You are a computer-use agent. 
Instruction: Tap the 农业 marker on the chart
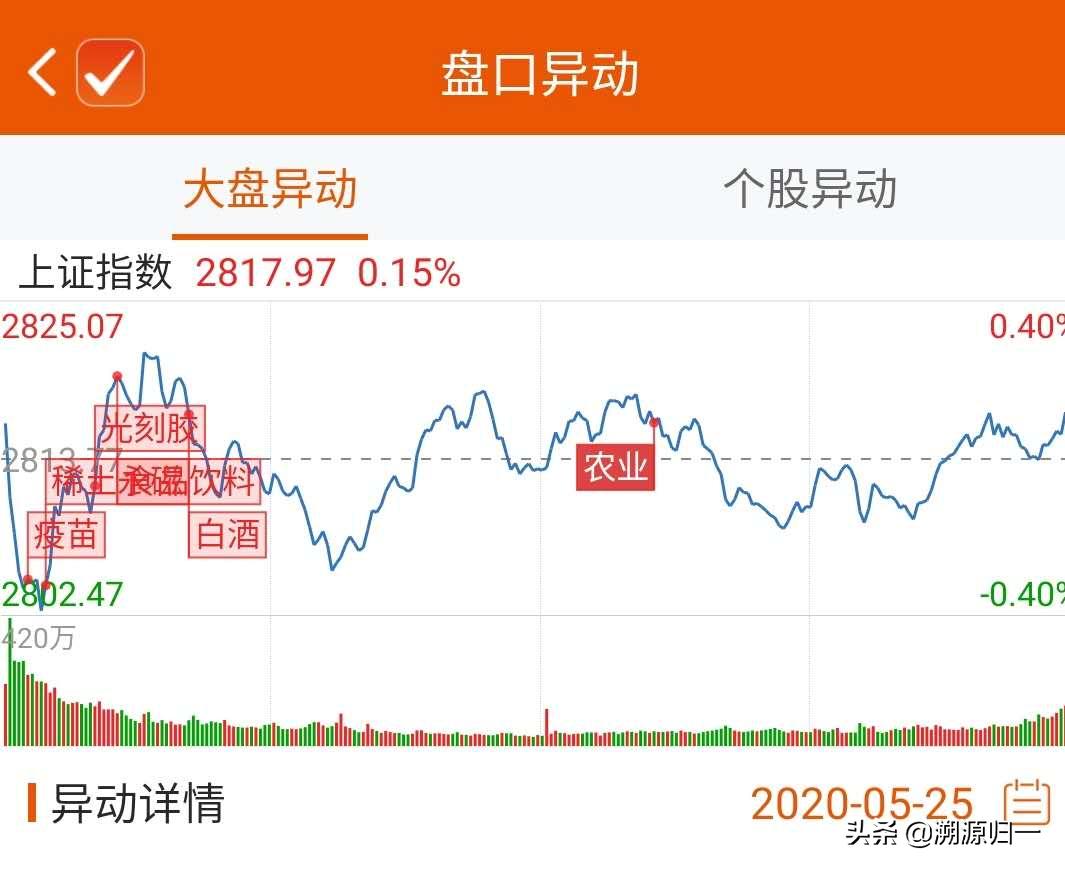(616, 467)
